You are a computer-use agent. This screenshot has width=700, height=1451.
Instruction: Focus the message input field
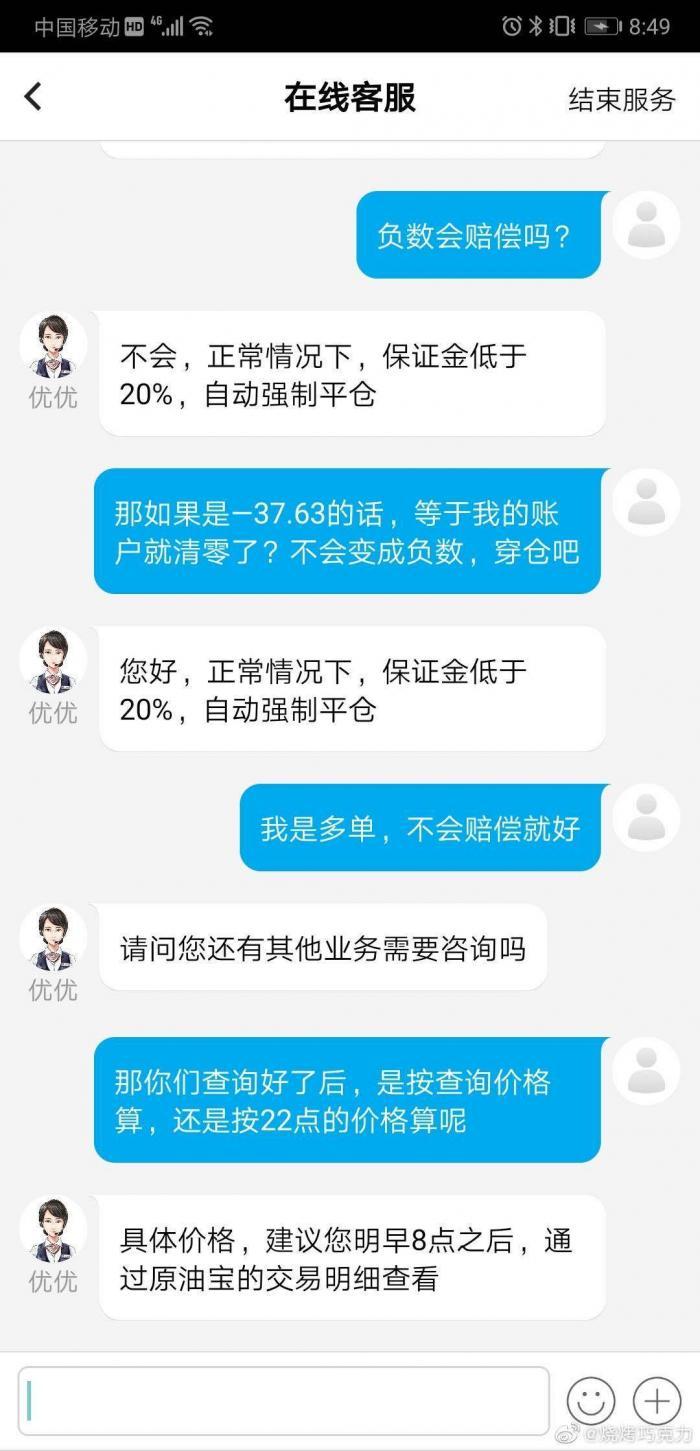click(283, 1401)
